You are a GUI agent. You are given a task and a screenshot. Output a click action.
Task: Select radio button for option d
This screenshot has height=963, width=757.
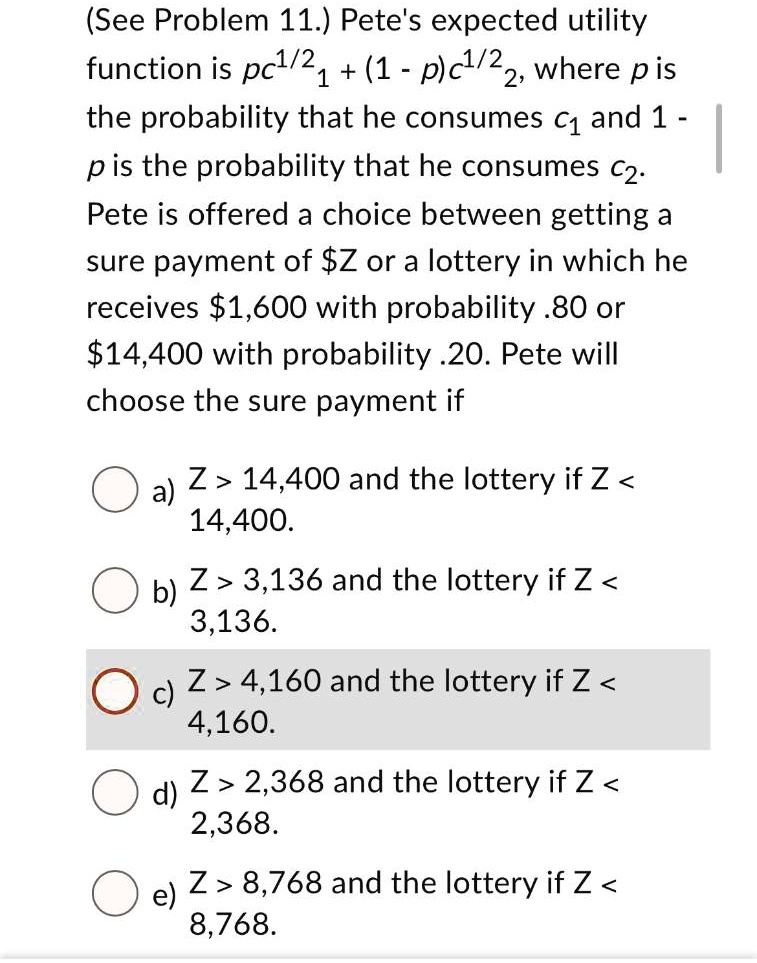113,792
